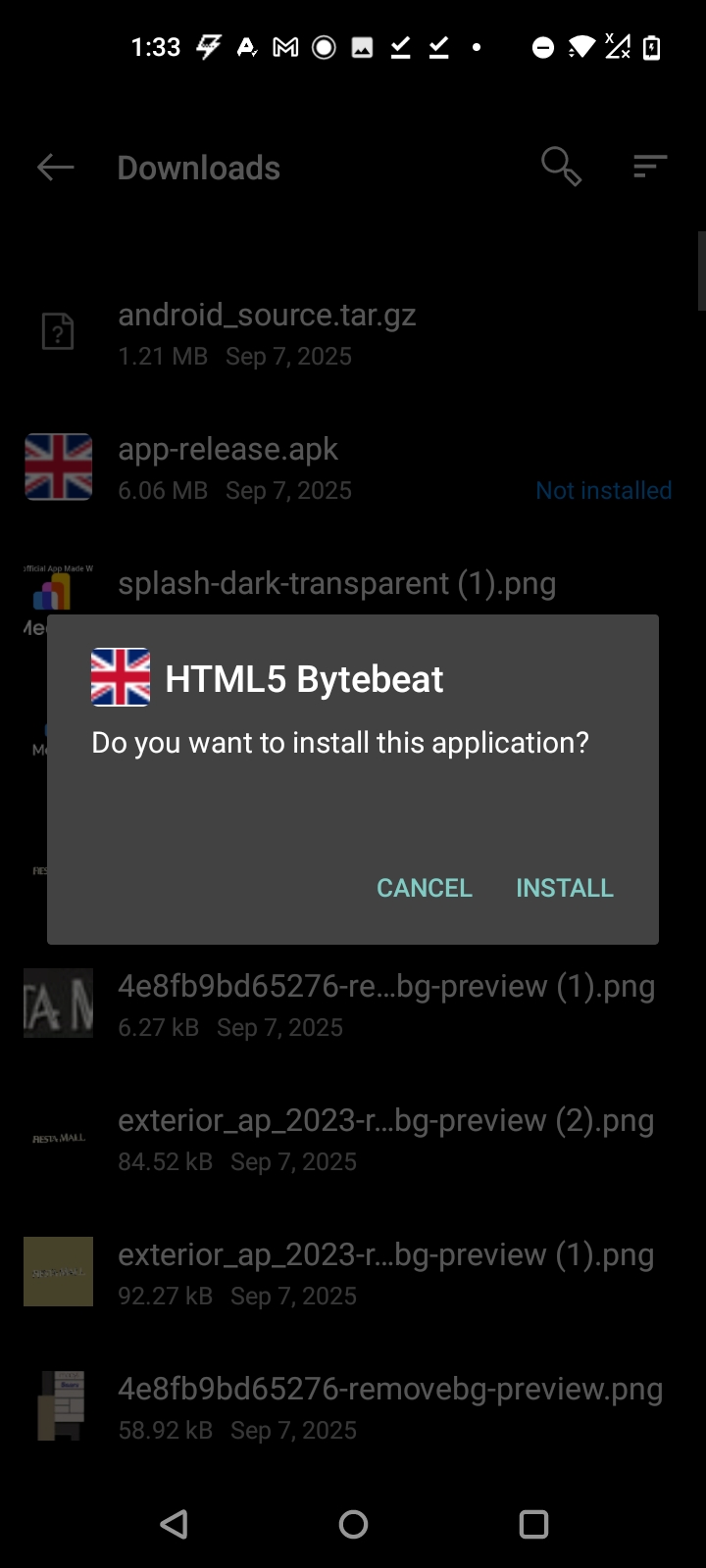Cancel the installation dialog
This screenshot has height=1568, width=706.
[424, 888]
